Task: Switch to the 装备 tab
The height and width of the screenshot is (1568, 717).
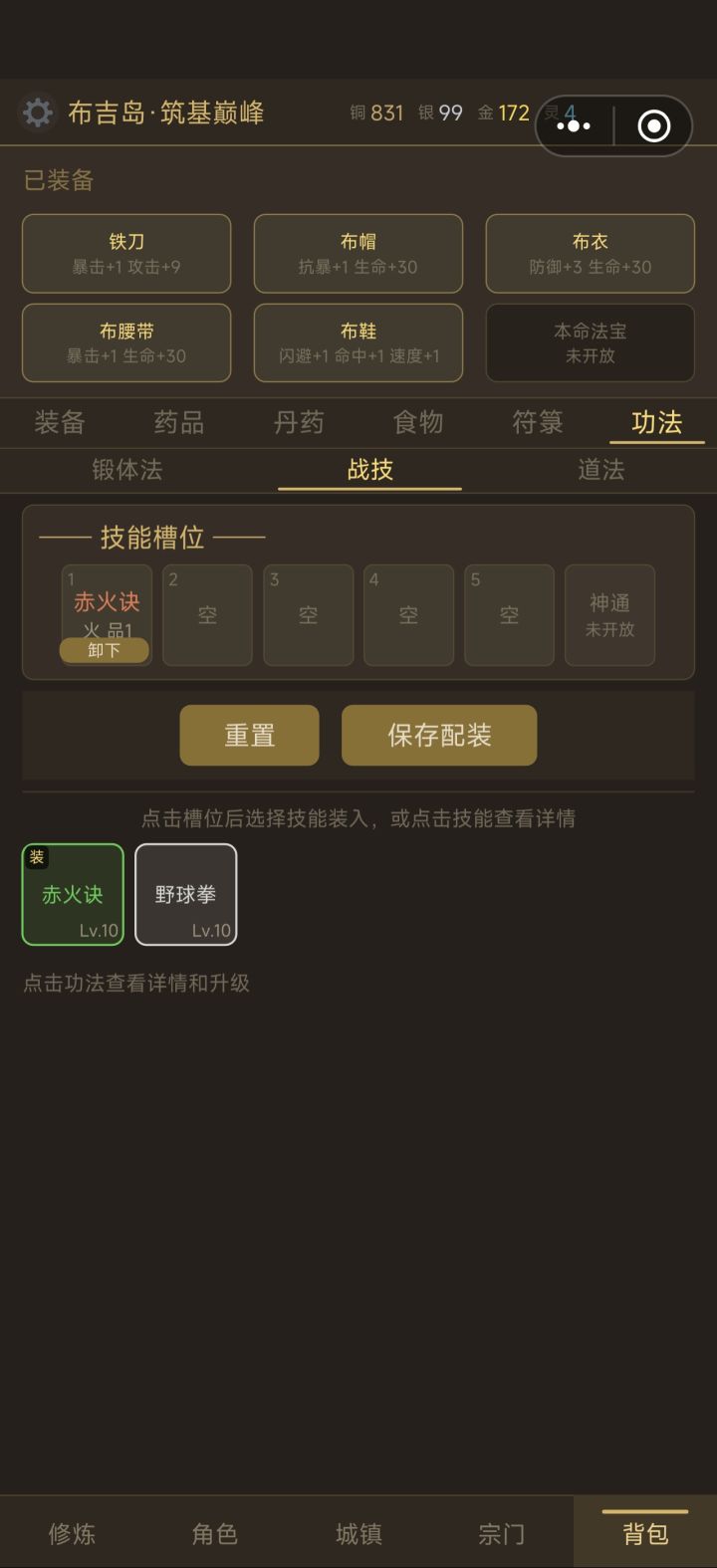Action: click(60, 423)
